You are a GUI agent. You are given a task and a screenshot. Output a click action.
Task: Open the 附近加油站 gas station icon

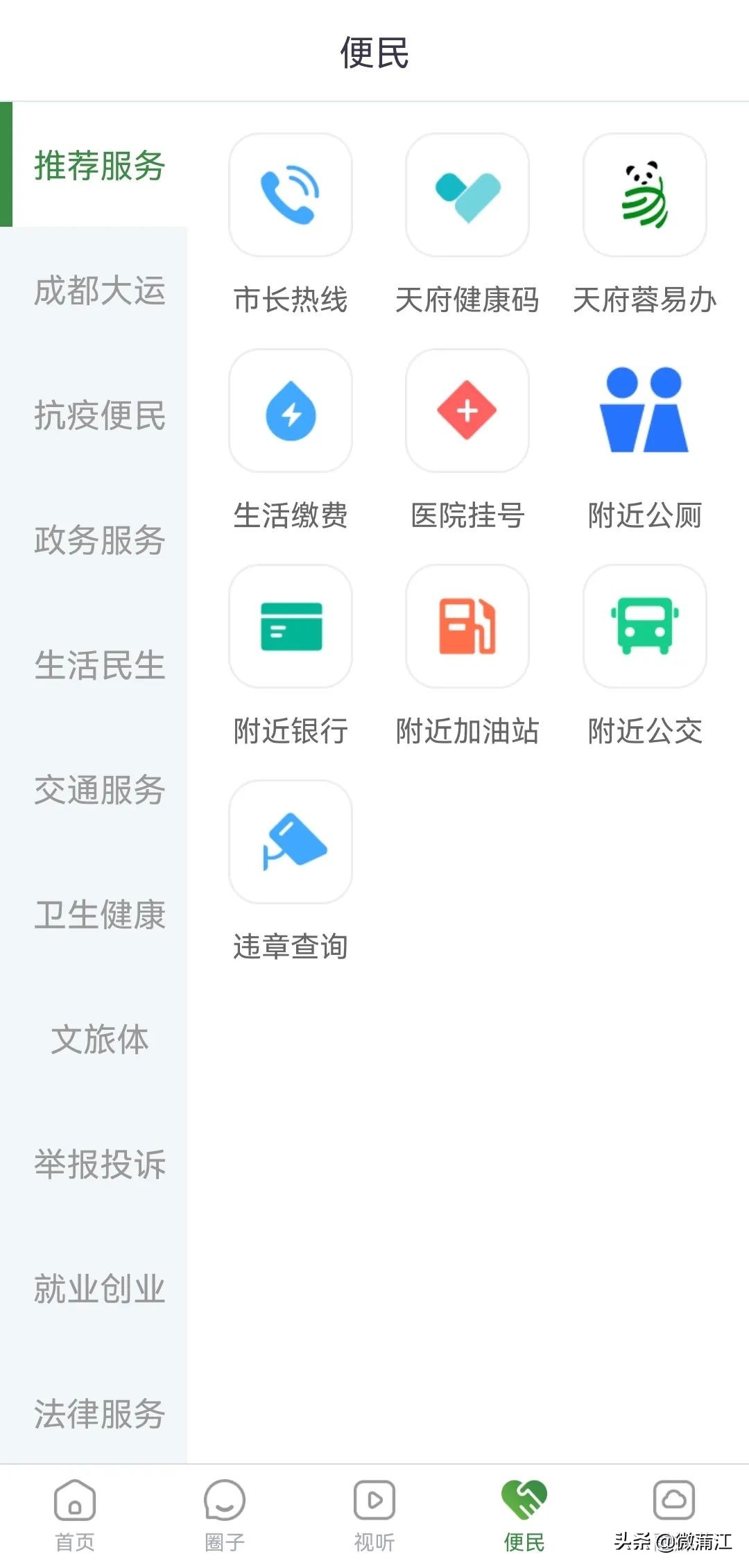pyautogui.click(x=467, y=626)
